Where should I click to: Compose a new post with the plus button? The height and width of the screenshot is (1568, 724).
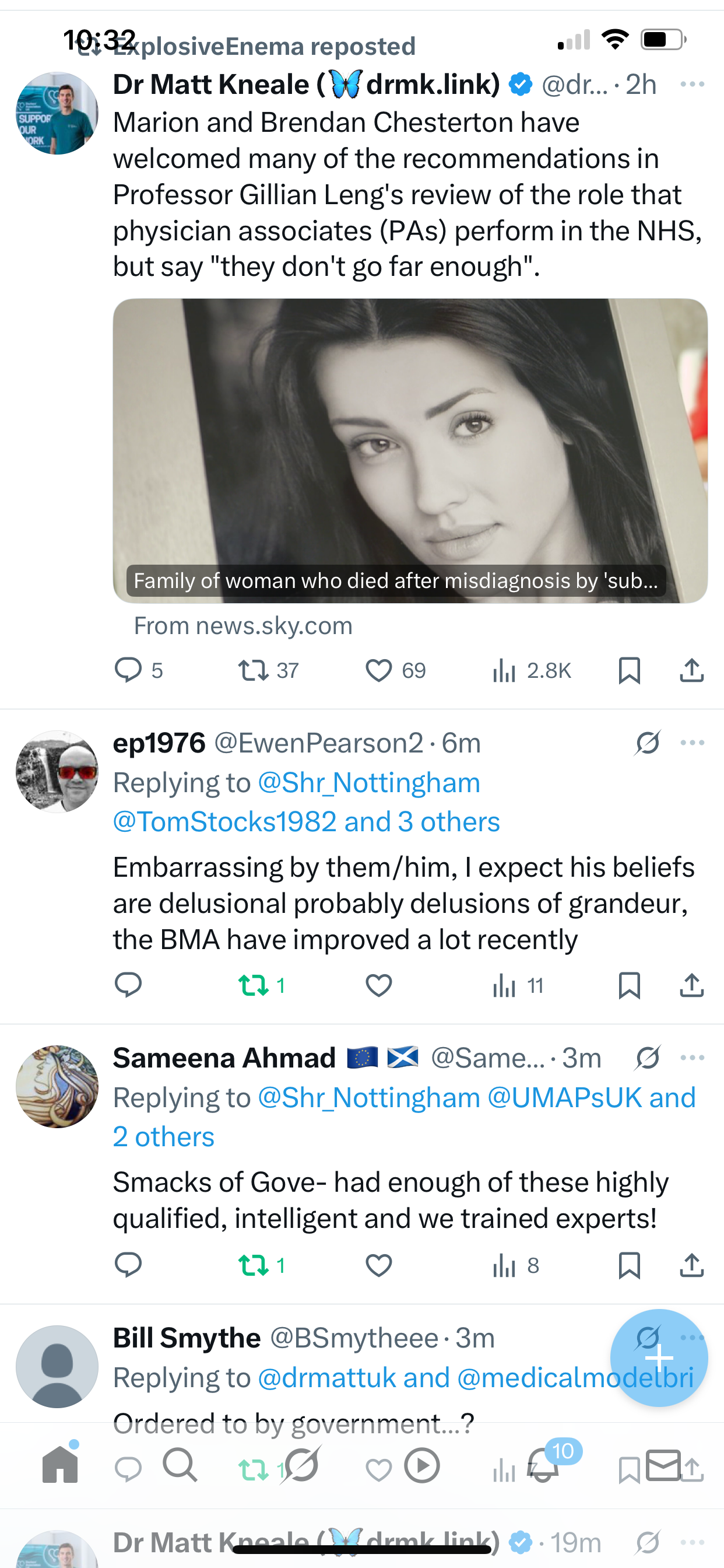click(659, 1357)
